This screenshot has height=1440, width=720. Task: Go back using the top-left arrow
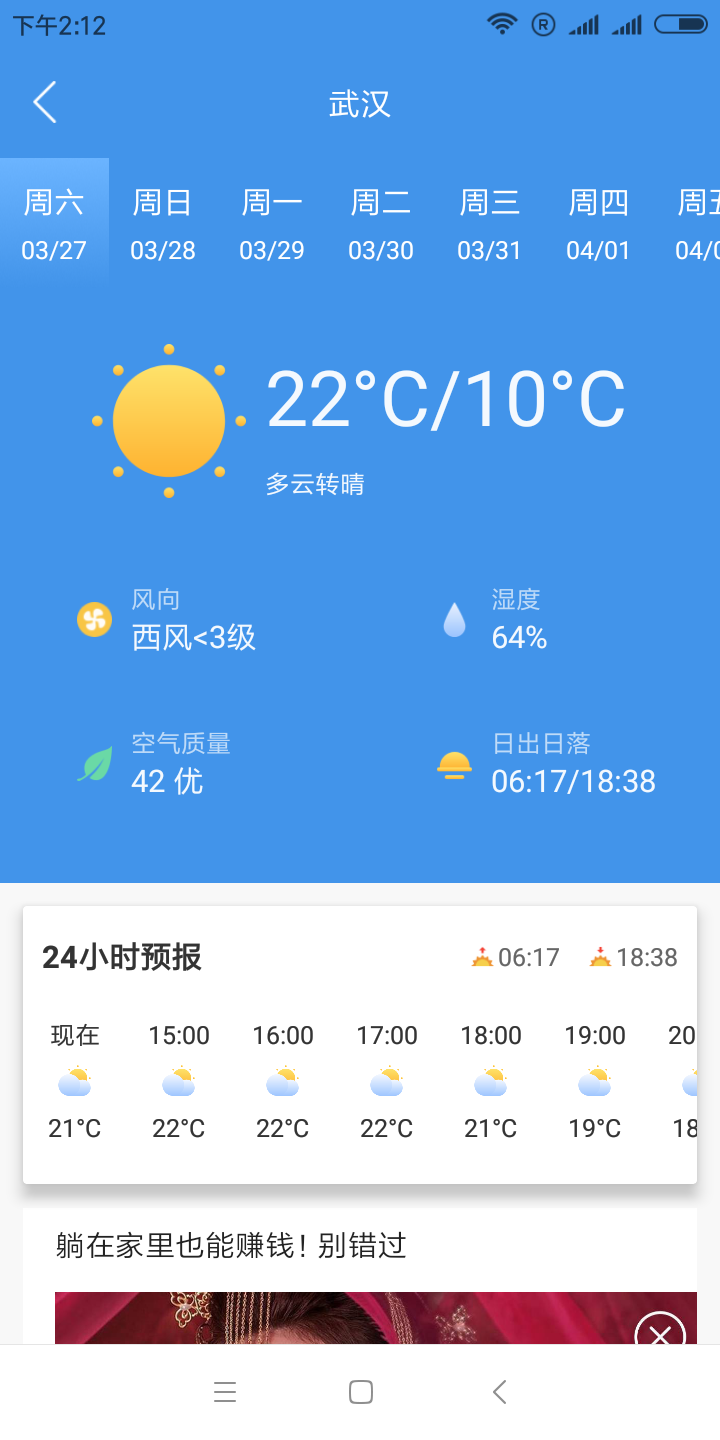tap(45, 103)
